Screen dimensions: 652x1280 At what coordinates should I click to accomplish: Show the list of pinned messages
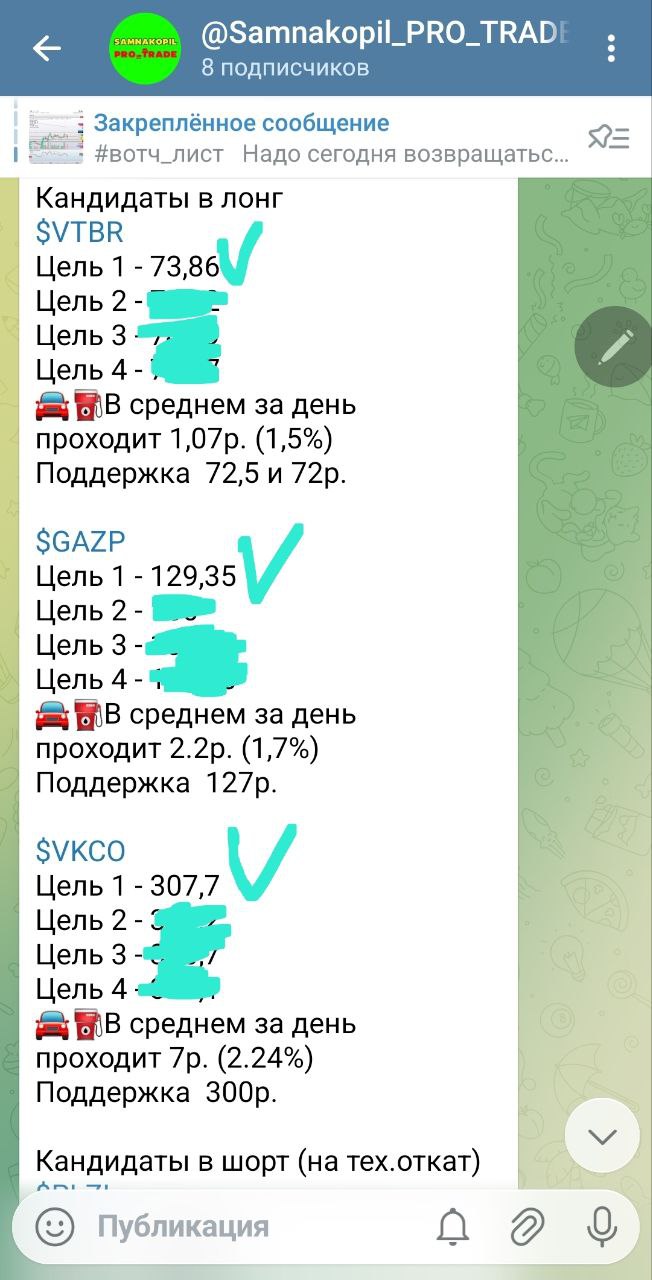click(608, 138)
